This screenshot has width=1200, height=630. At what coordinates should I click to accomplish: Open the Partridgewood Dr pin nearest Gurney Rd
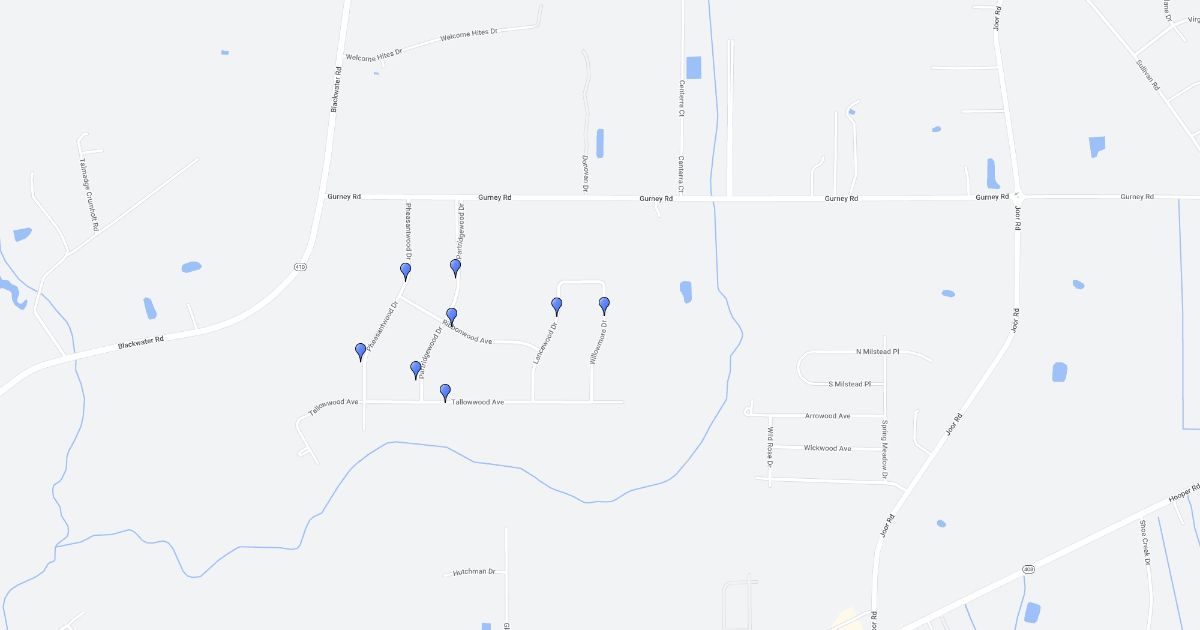(456, 266)
